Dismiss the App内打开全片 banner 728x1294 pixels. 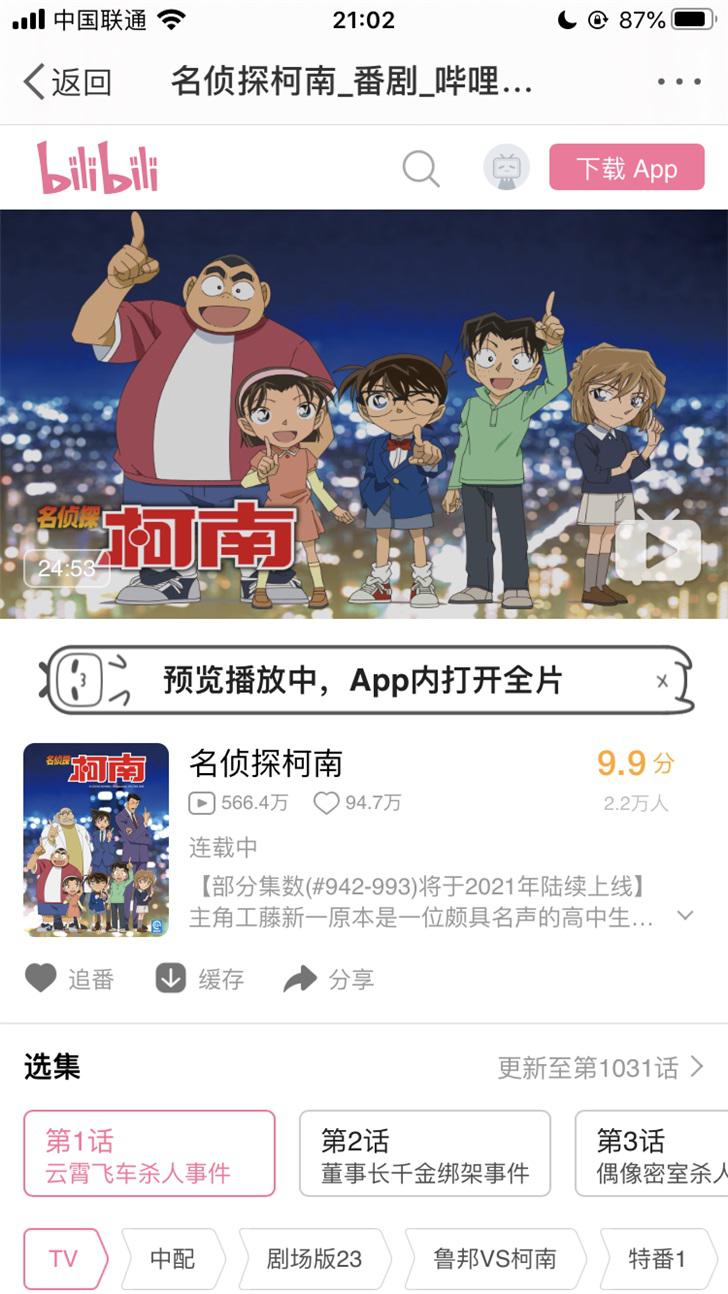coord(662,681)
